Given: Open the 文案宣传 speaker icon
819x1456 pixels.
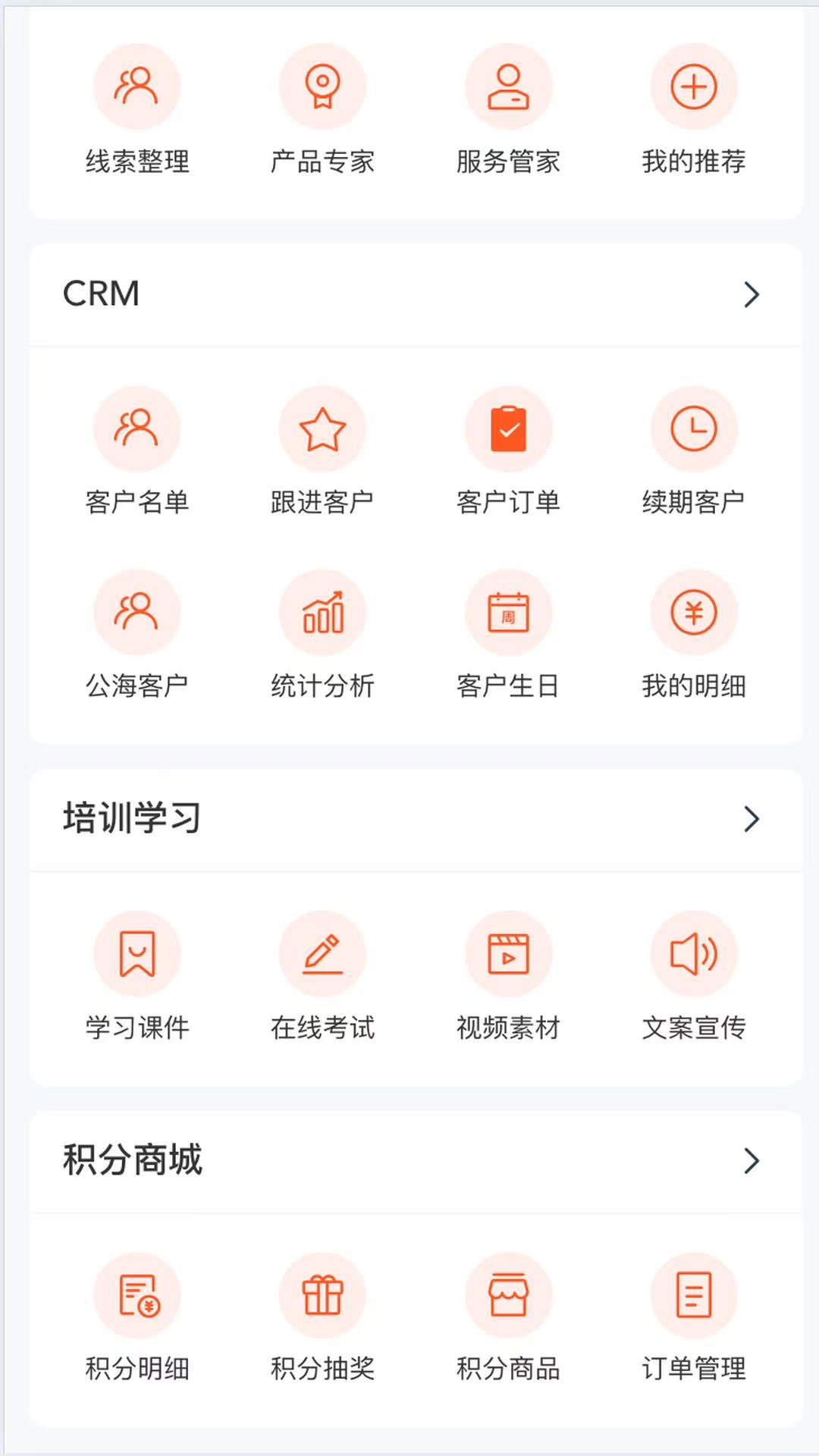Looking at the screenshot, I should (694, 955).
